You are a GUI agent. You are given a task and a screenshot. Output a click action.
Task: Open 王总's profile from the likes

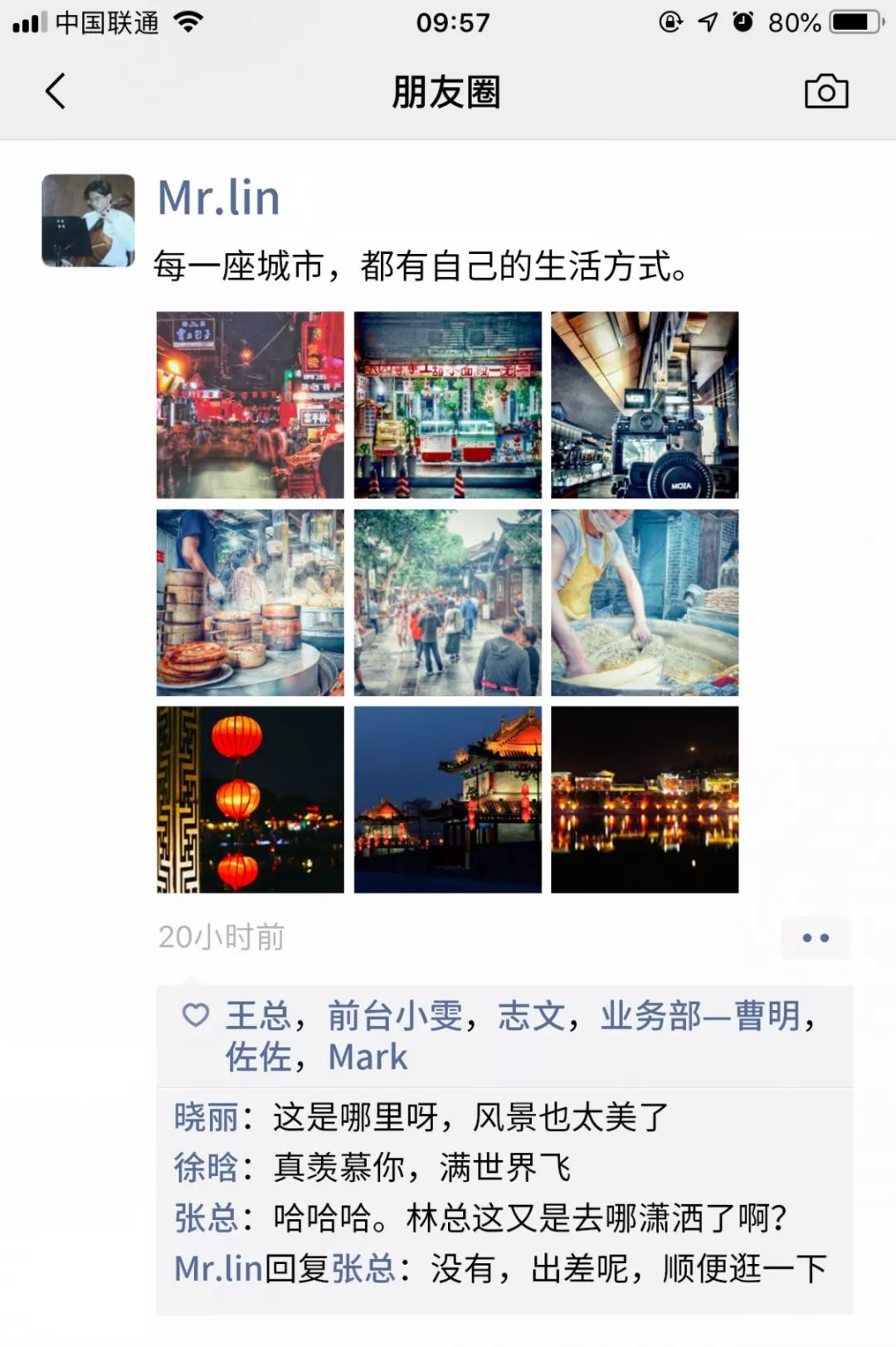coord(257,1016)
